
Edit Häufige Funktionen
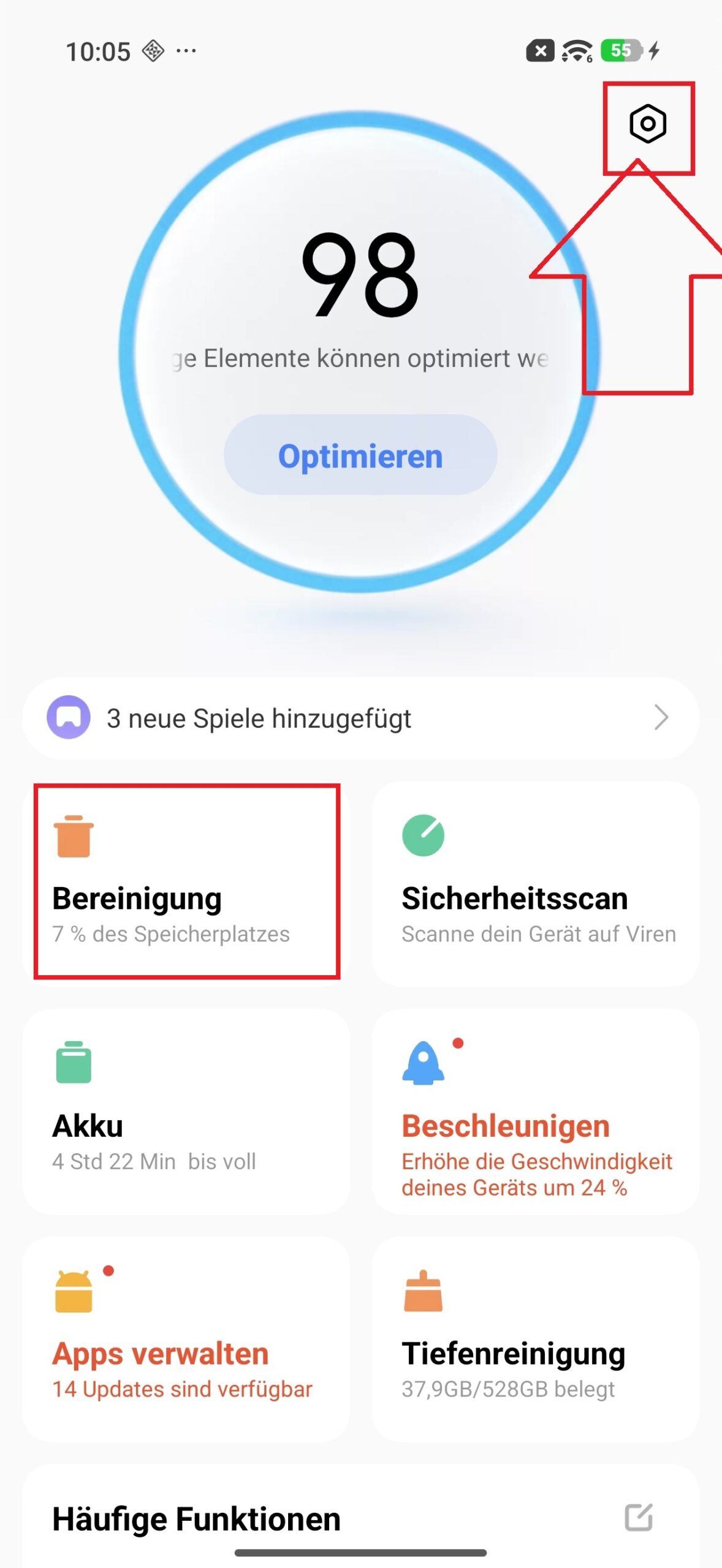639,1518
